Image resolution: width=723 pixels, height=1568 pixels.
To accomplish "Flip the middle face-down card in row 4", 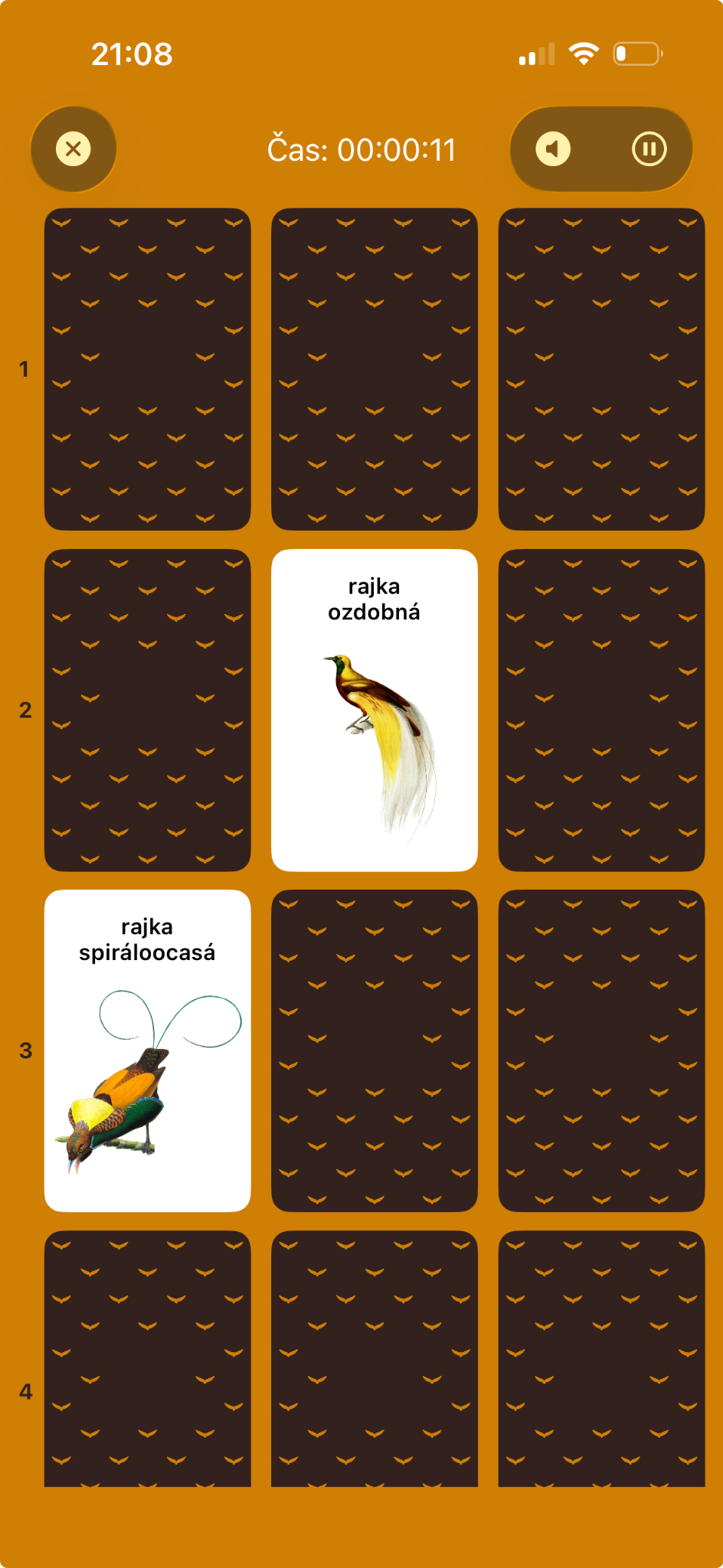I will click(x=375, y=1359).
